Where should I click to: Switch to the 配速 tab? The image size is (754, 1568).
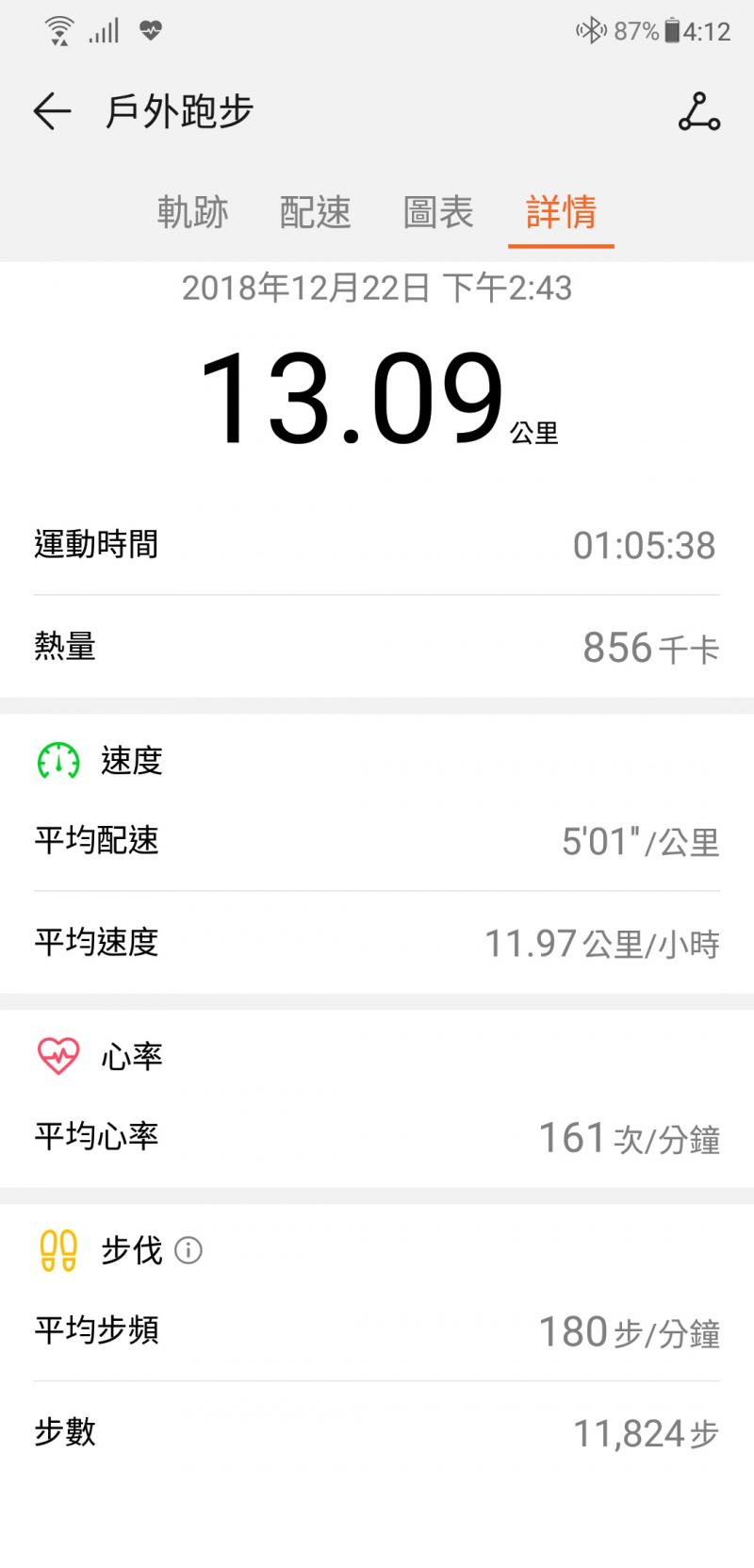coord(316,212)
